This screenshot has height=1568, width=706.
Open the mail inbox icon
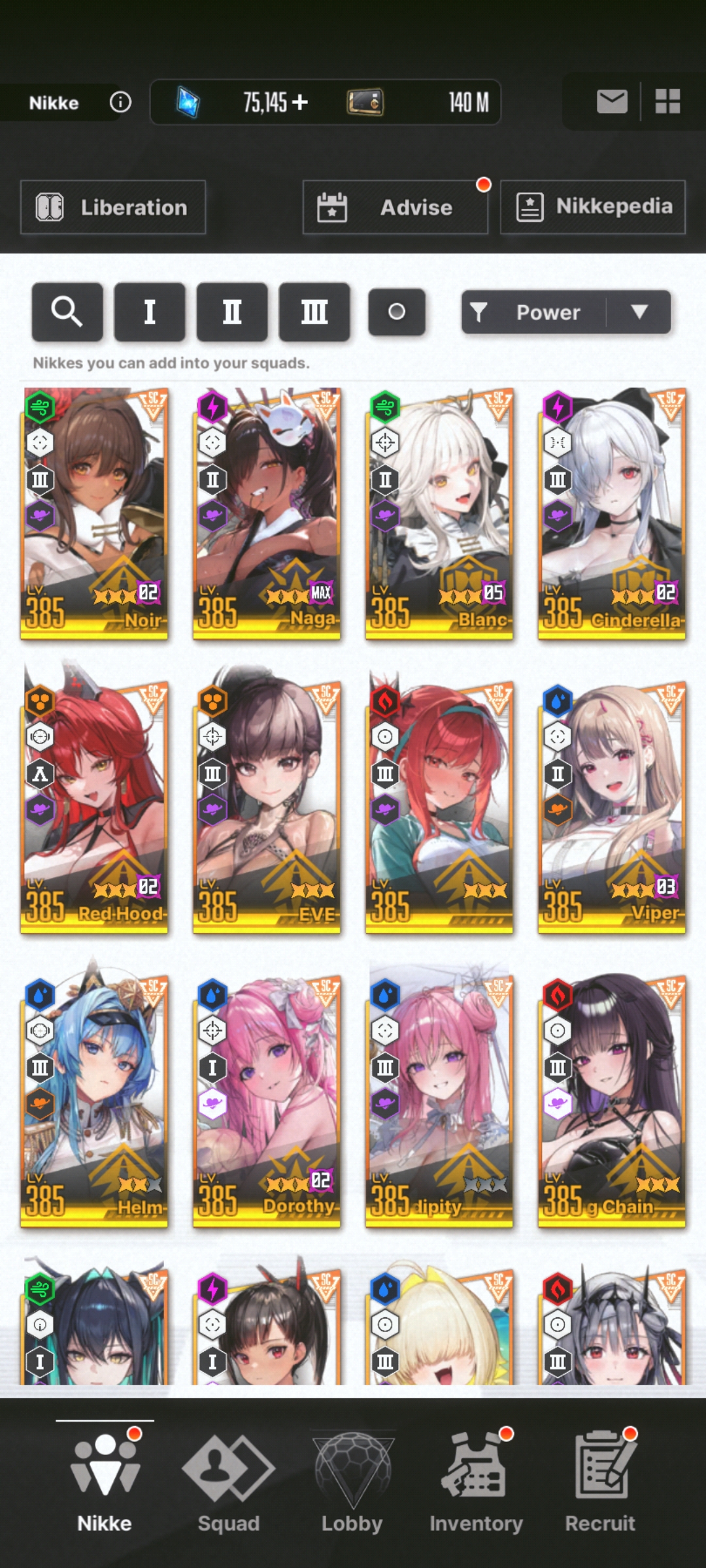point(612,101)
